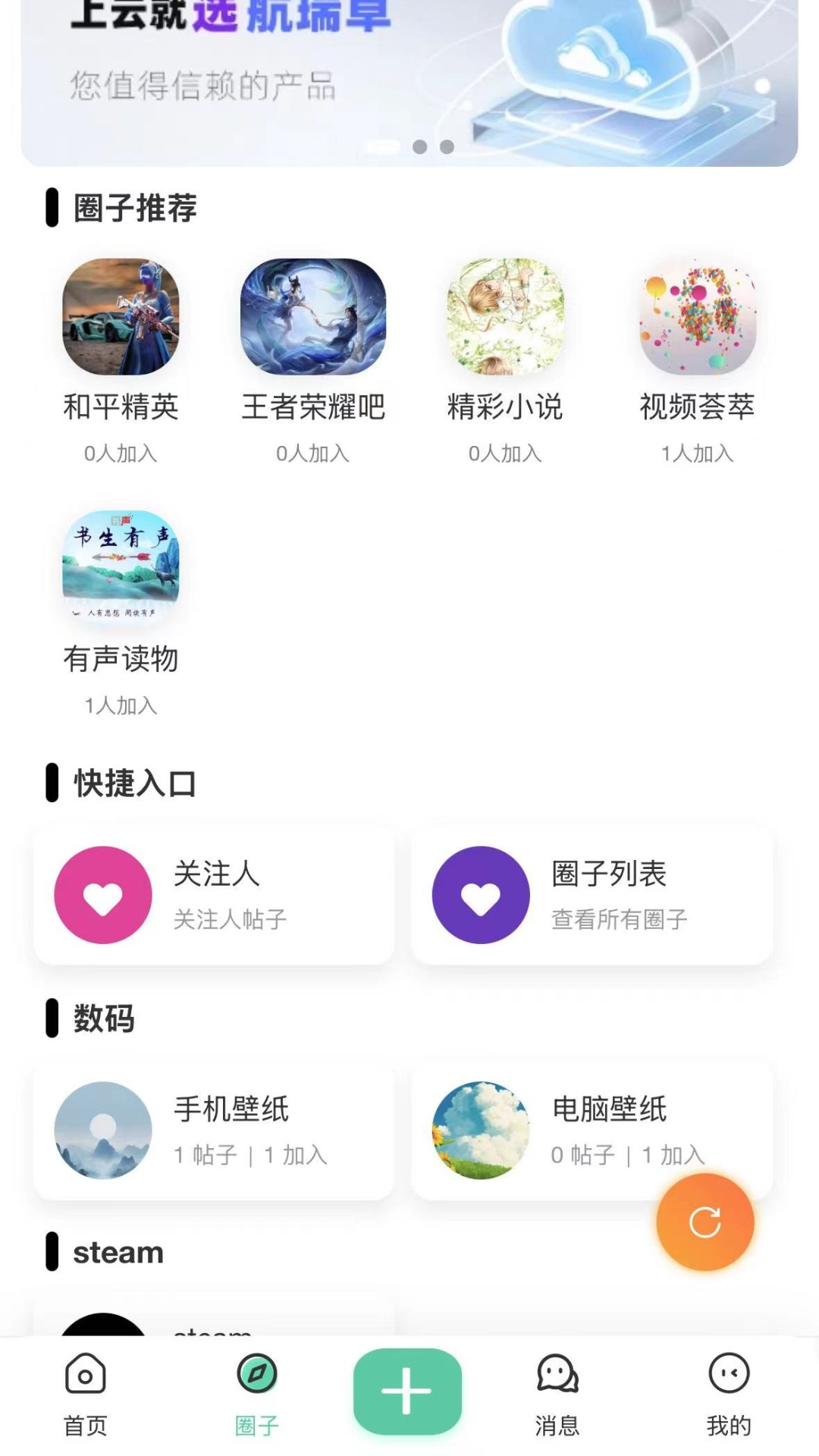Image resolution: width=819 pixels, height=1456 pixels.
Task: Switch to the 首页 tab
Action: pyautogui.click(x=86, y=1394)
